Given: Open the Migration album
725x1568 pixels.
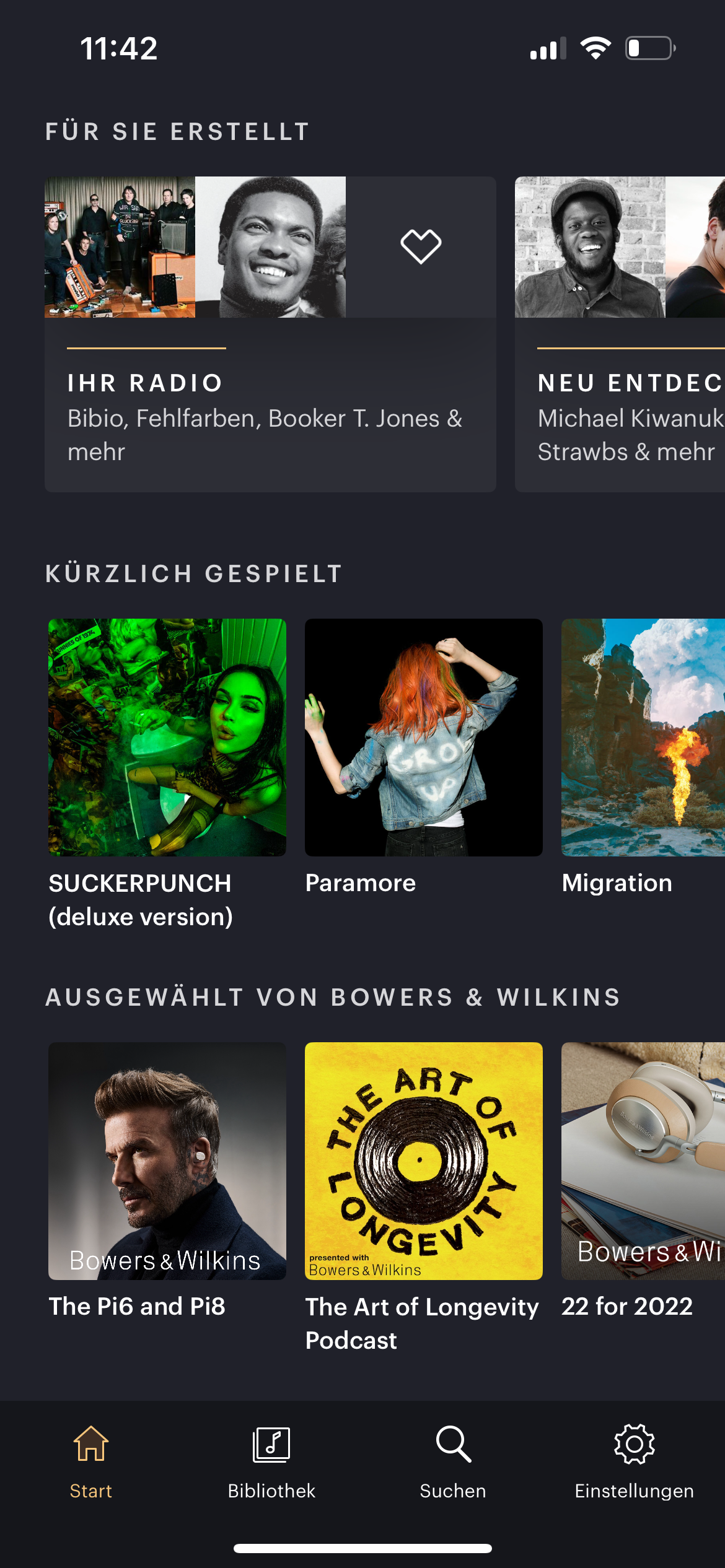Looking at the screenshot, I should pyautogui.click(x=643, y=737).
